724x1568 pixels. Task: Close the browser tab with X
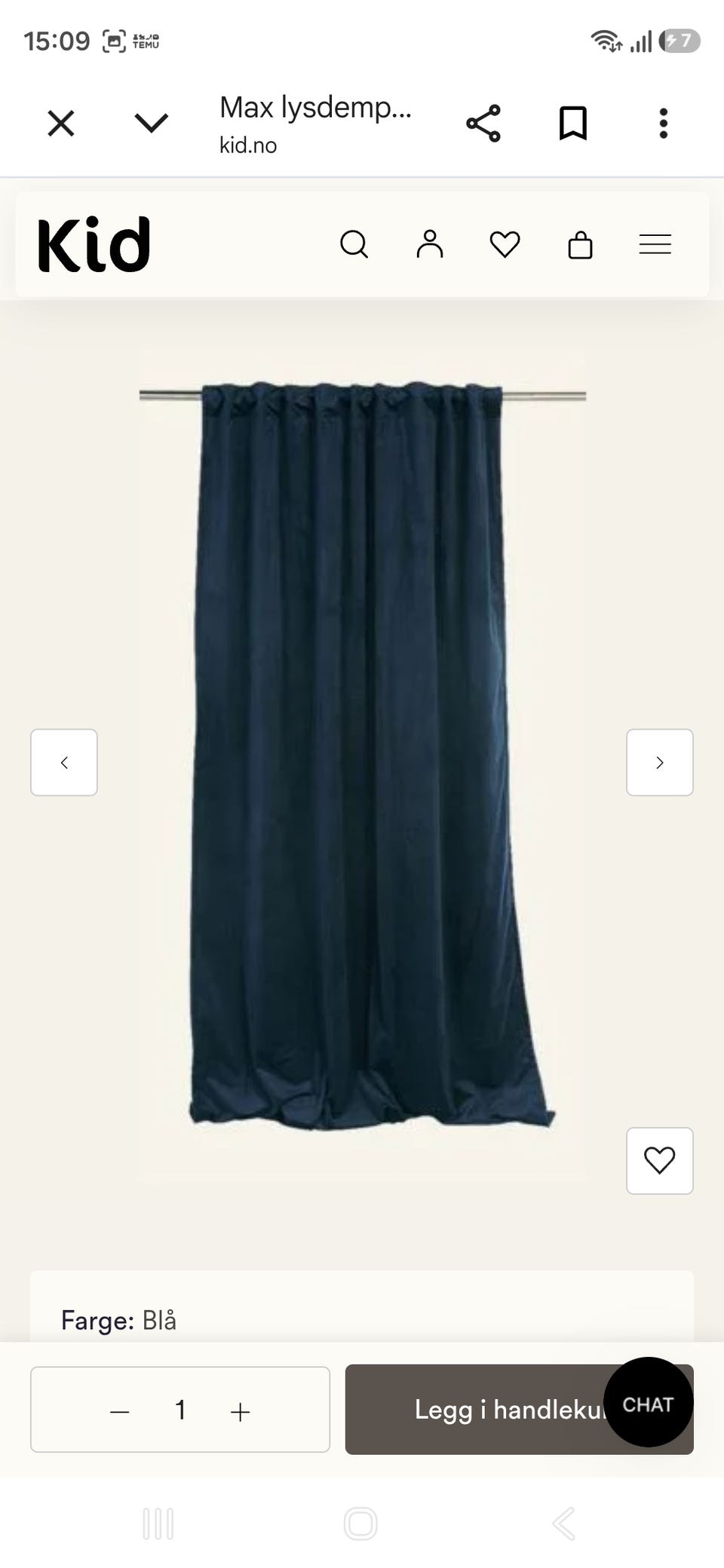(61, 124)
